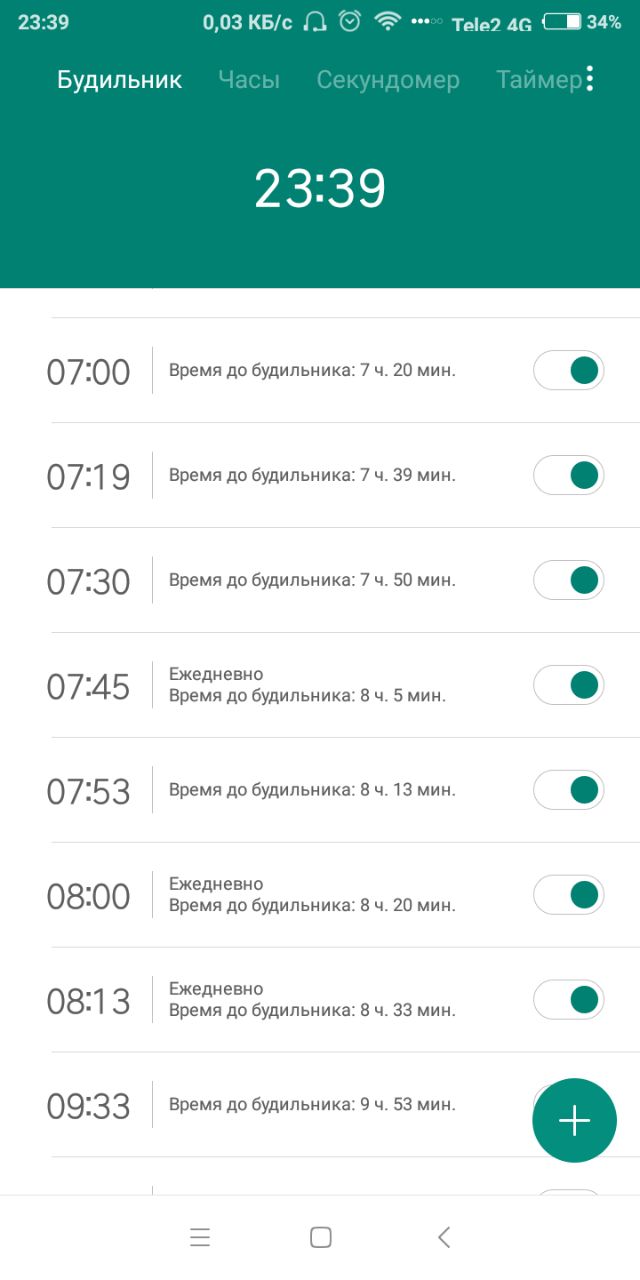Toggle the 08:13 alarm switch
The height and width of the screenshot is (1280, 640).
(569, 1000)
